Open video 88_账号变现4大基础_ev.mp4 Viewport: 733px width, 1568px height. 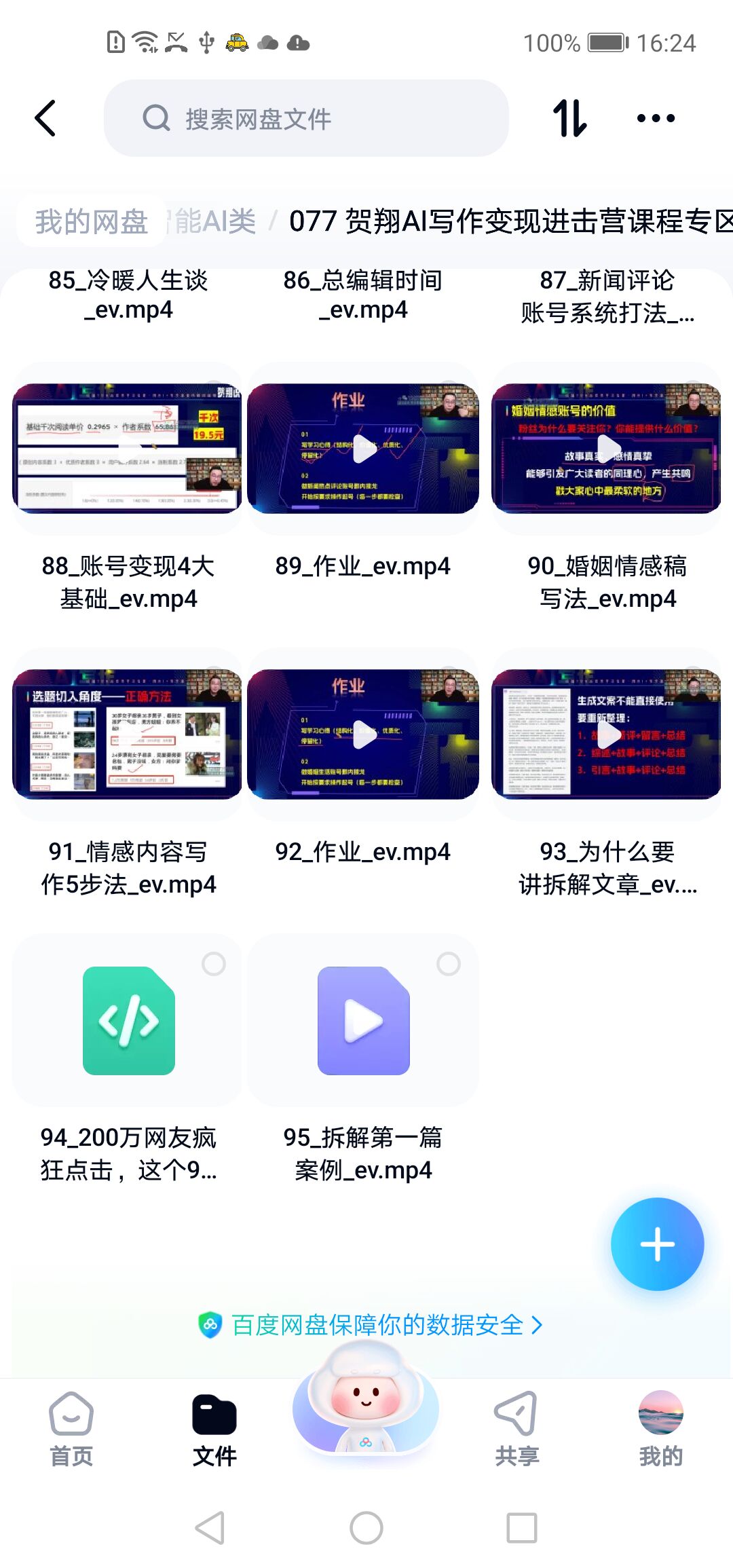[128, 448]
